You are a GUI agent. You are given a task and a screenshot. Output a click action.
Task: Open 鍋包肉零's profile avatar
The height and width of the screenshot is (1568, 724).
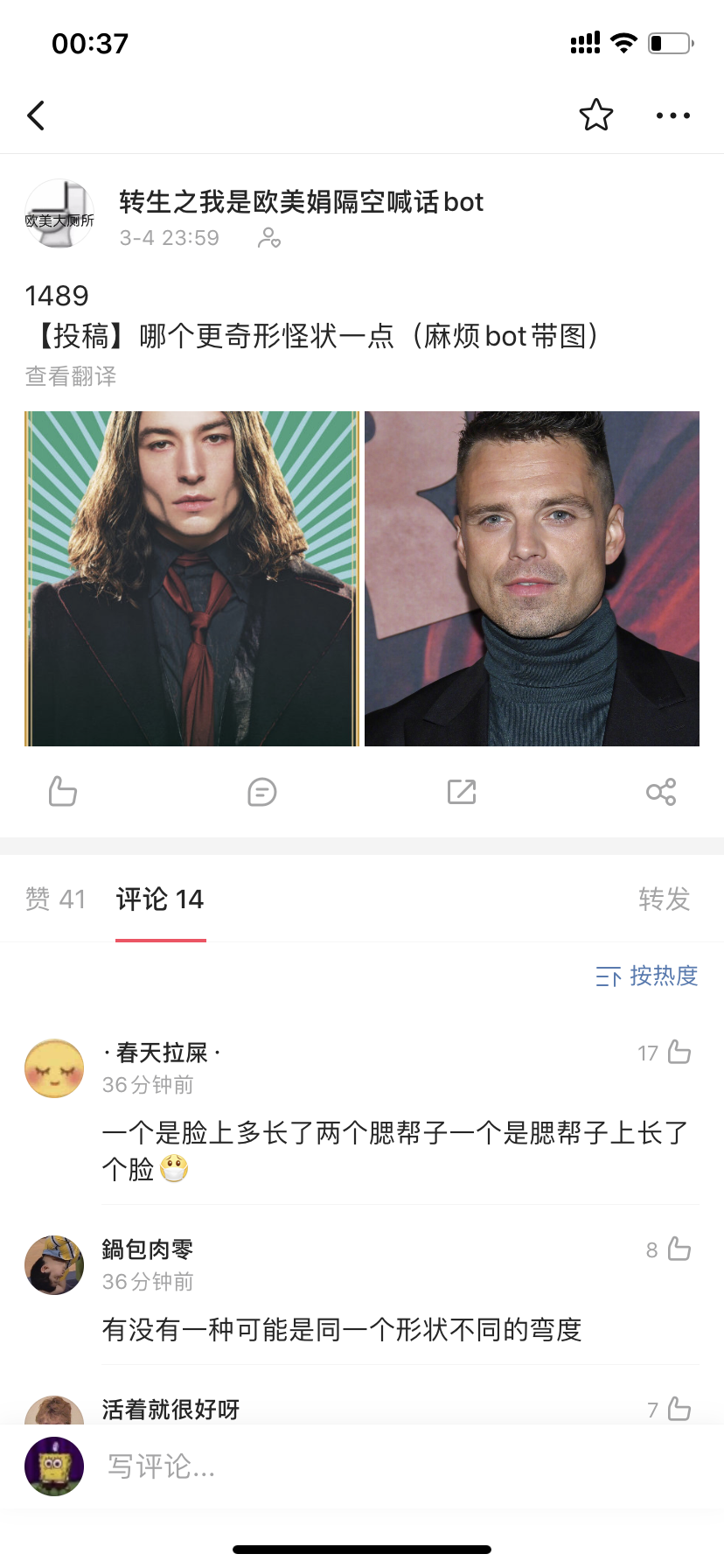[x=54, y=1265]
